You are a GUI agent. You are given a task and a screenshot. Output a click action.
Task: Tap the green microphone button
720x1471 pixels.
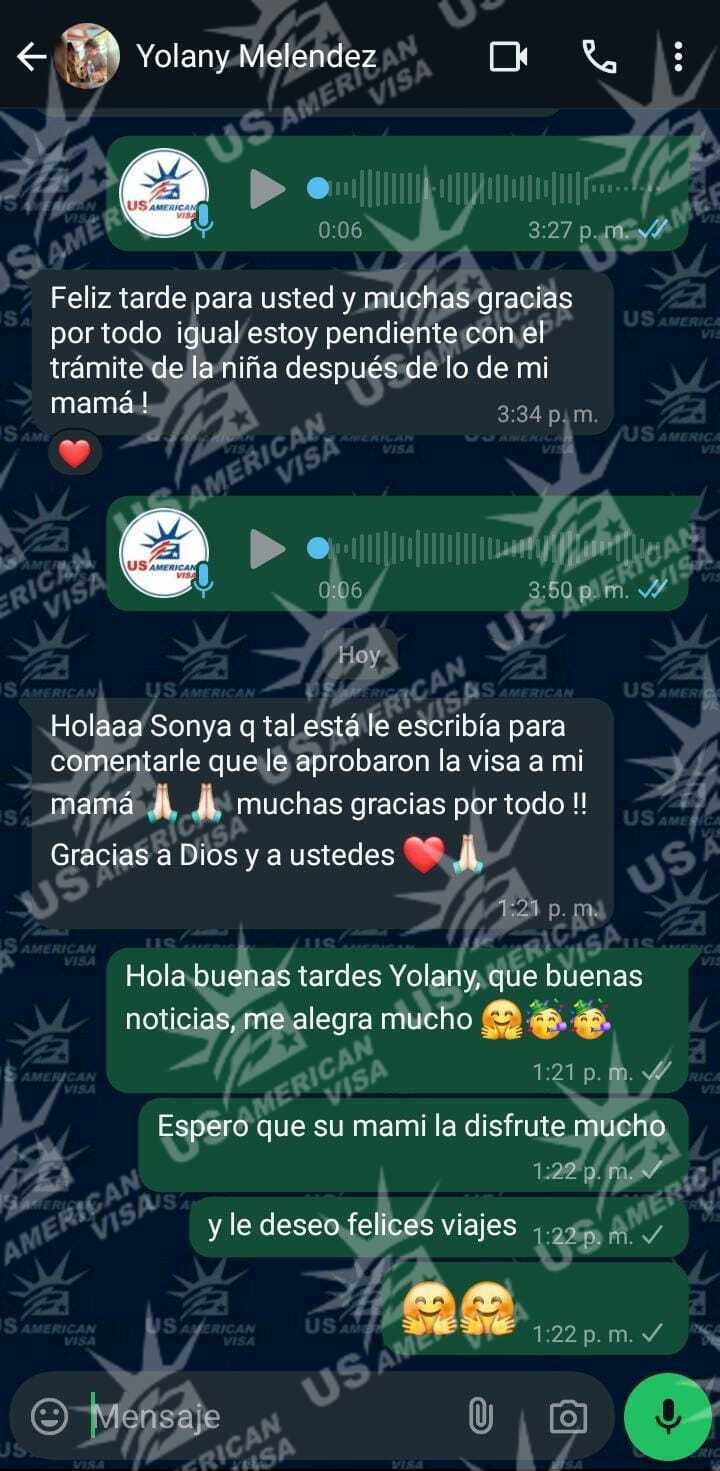point(668,1415)
